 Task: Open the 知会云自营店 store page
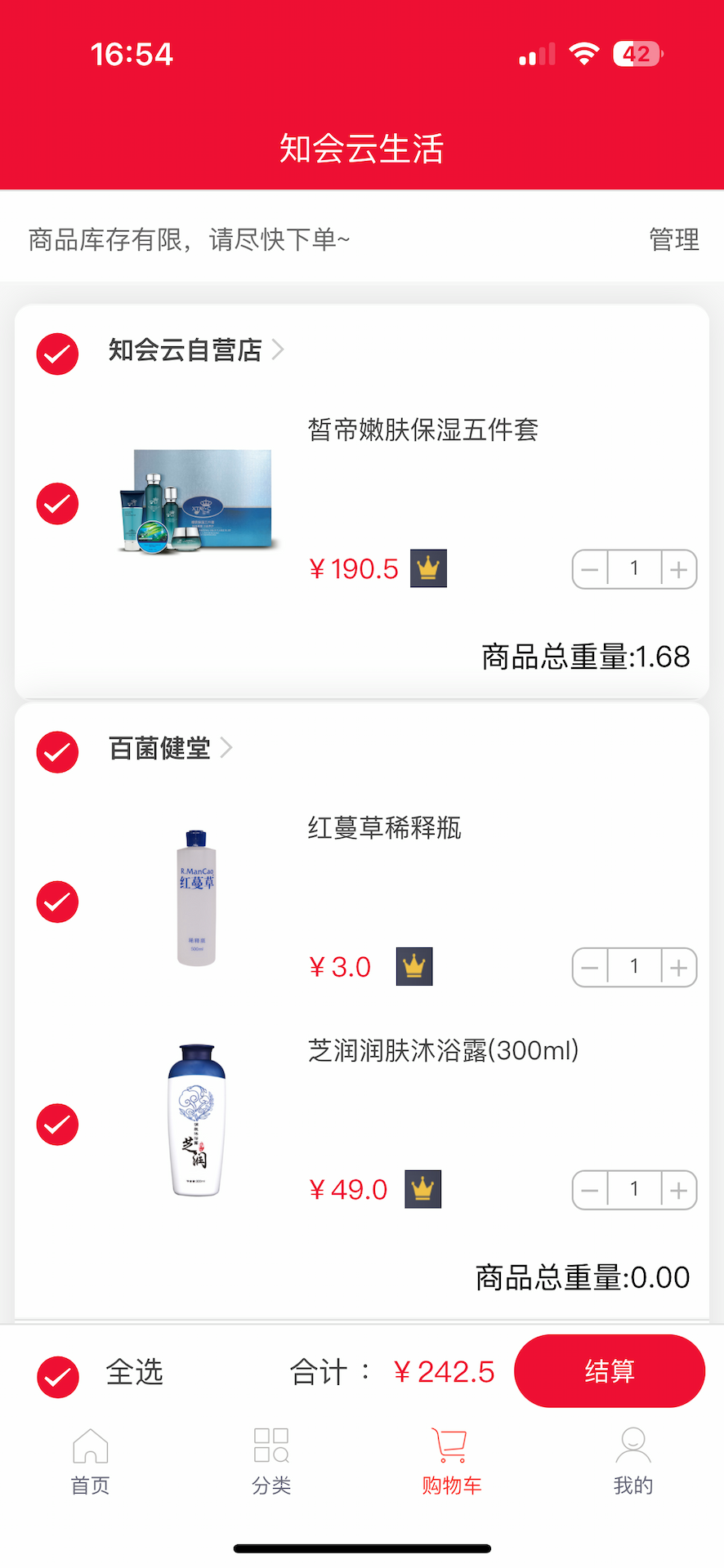[196, 350]
